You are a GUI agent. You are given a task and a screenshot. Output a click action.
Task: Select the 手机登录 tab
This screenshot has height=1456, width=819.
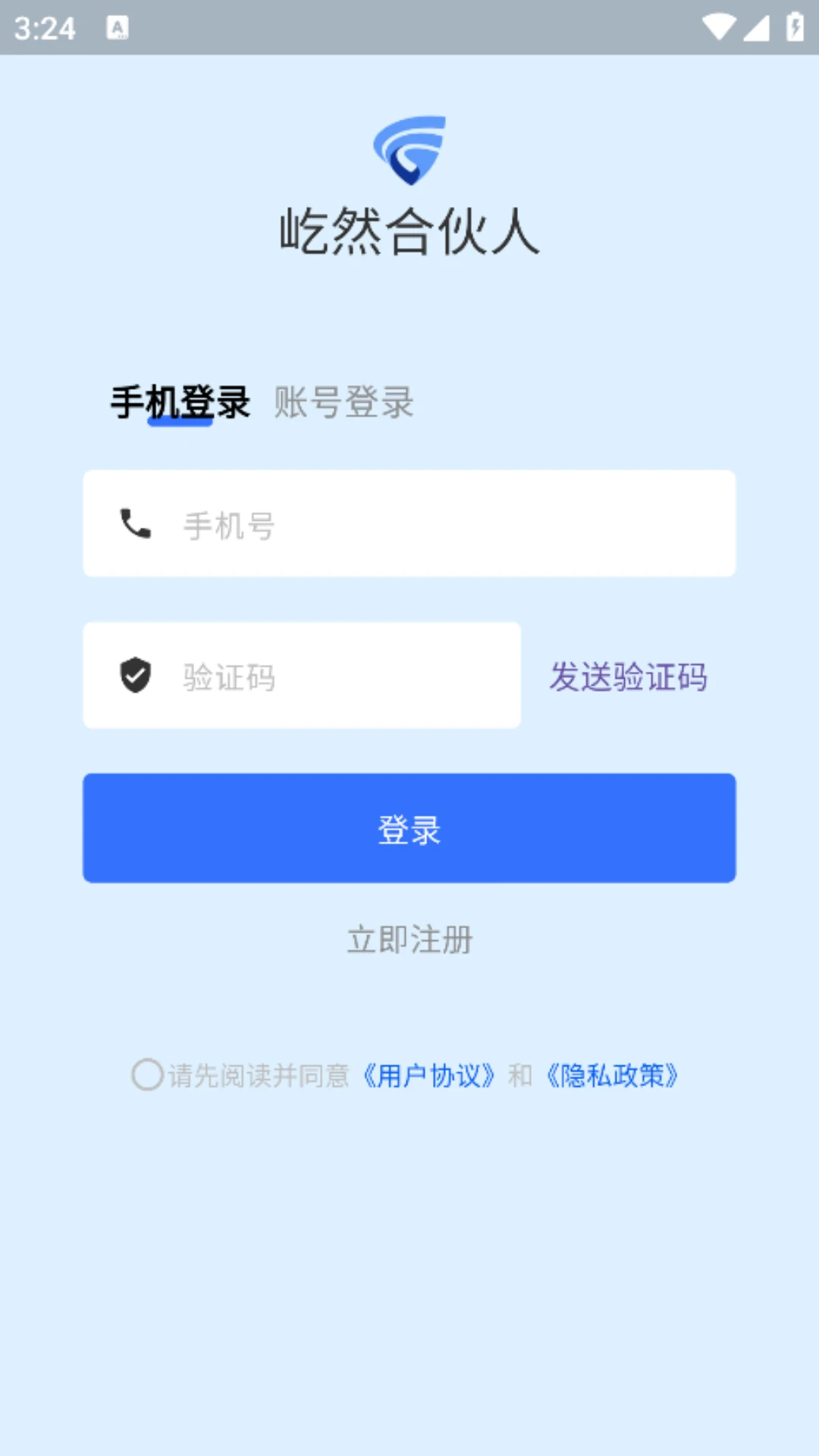click(x=180, y=403)
